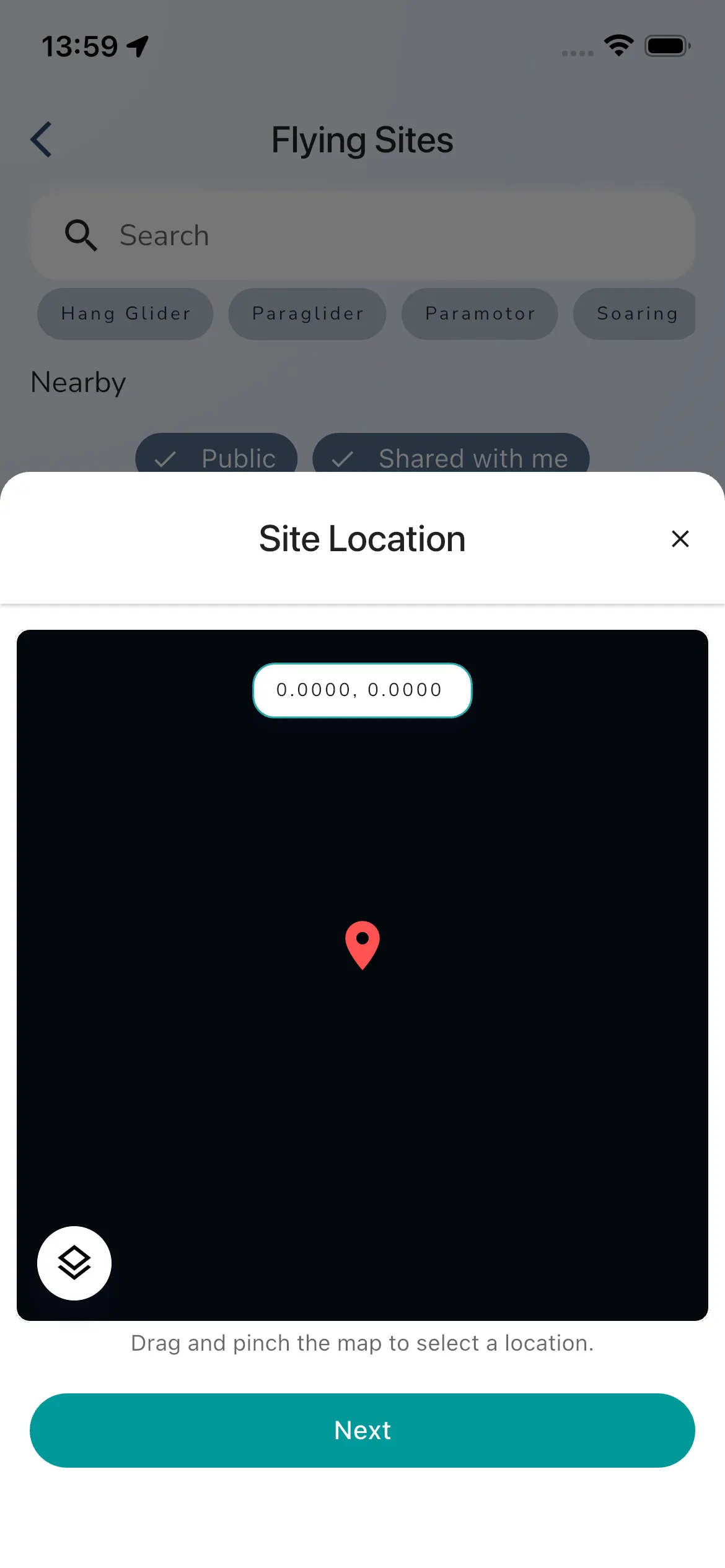725x1568 pixels.
Task: Click inside the Search field
Action: [x=362, y=236]
